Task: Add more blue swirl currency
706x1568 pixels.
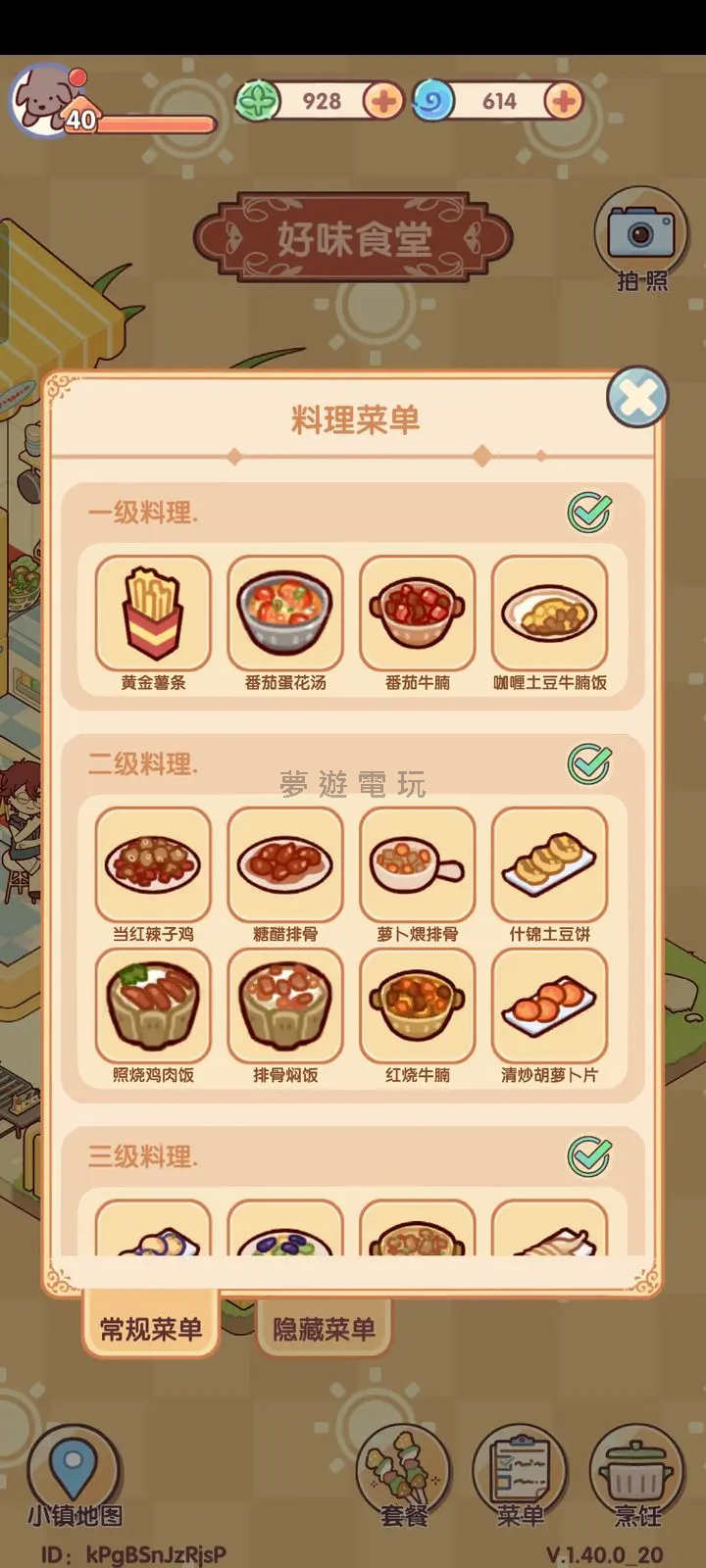Action: click(563, 101)
